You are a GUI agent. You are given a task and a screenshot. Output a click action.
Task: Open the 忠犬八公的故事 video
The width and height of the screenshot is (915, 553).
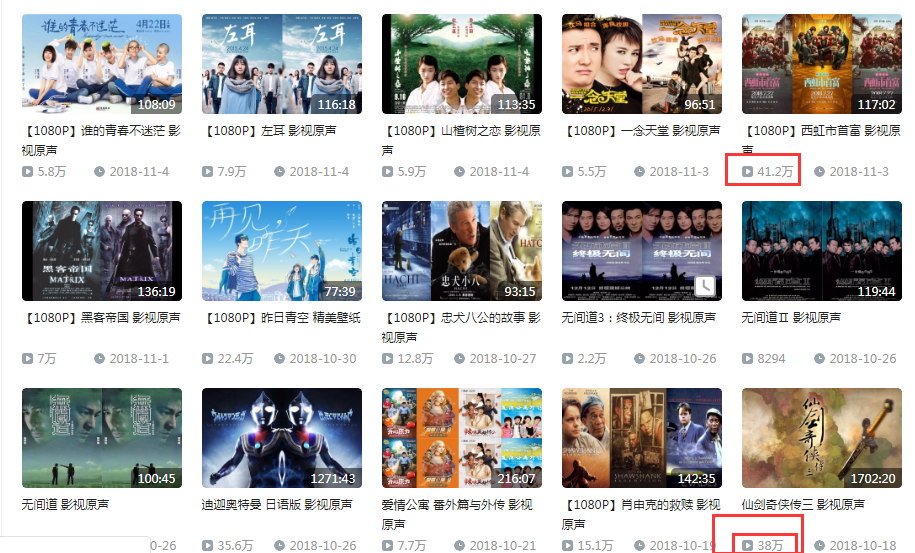point(461,251)
